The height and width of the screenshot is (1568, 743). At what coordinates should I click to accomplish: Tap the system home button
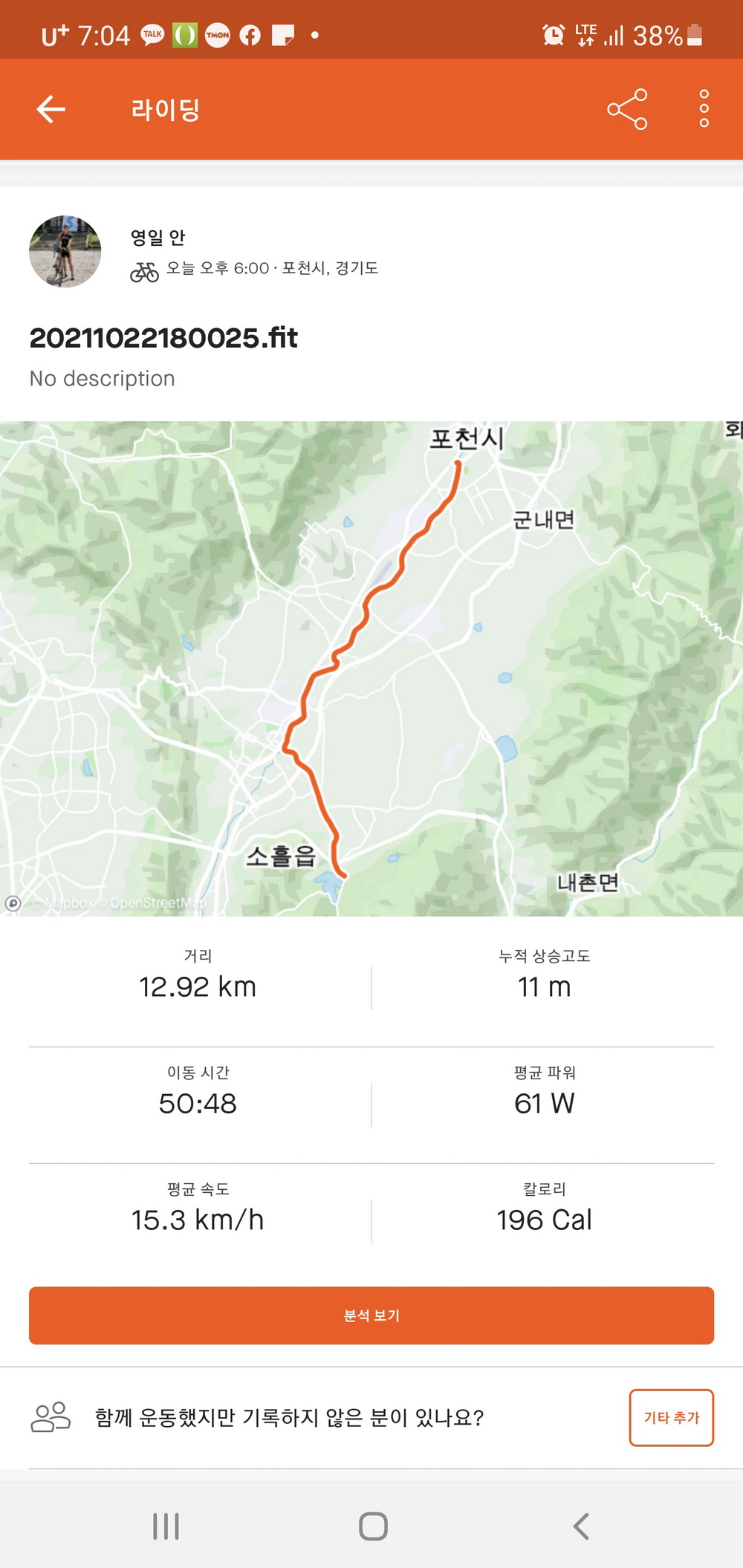(373, 1526)
